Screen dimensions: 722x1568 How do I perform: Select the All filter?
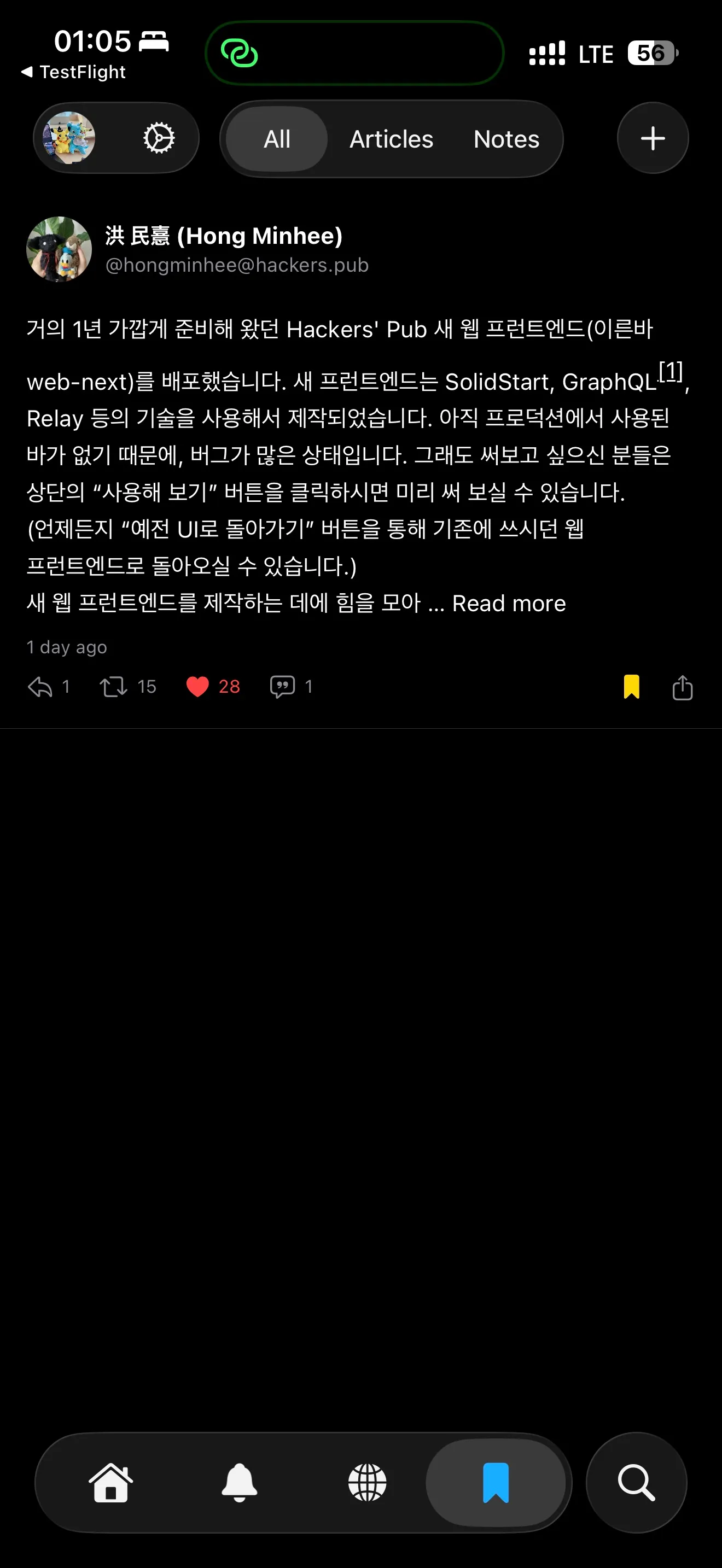pos(277,139)
